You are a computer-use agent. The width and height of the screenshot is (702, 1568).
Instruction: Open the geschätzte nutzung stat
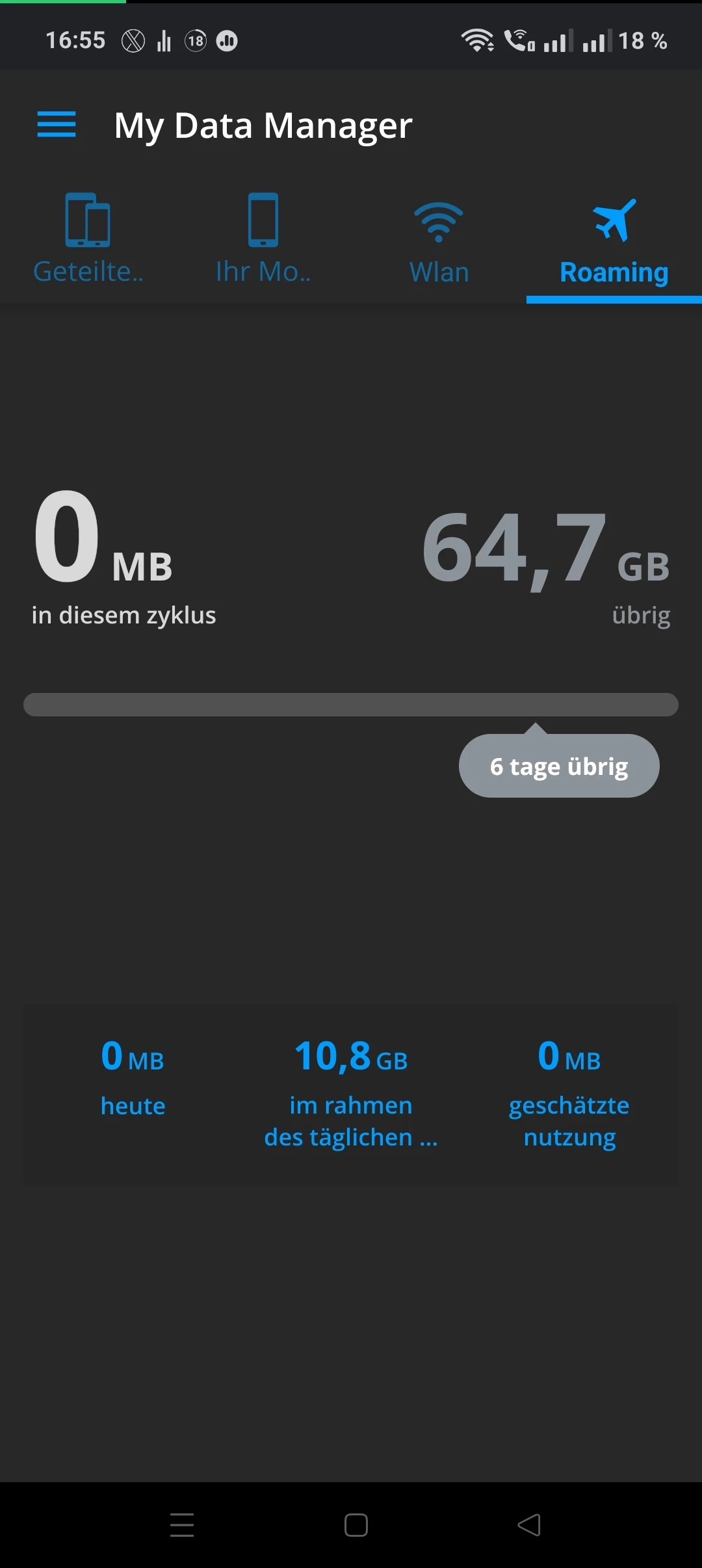pos(569,1092)
